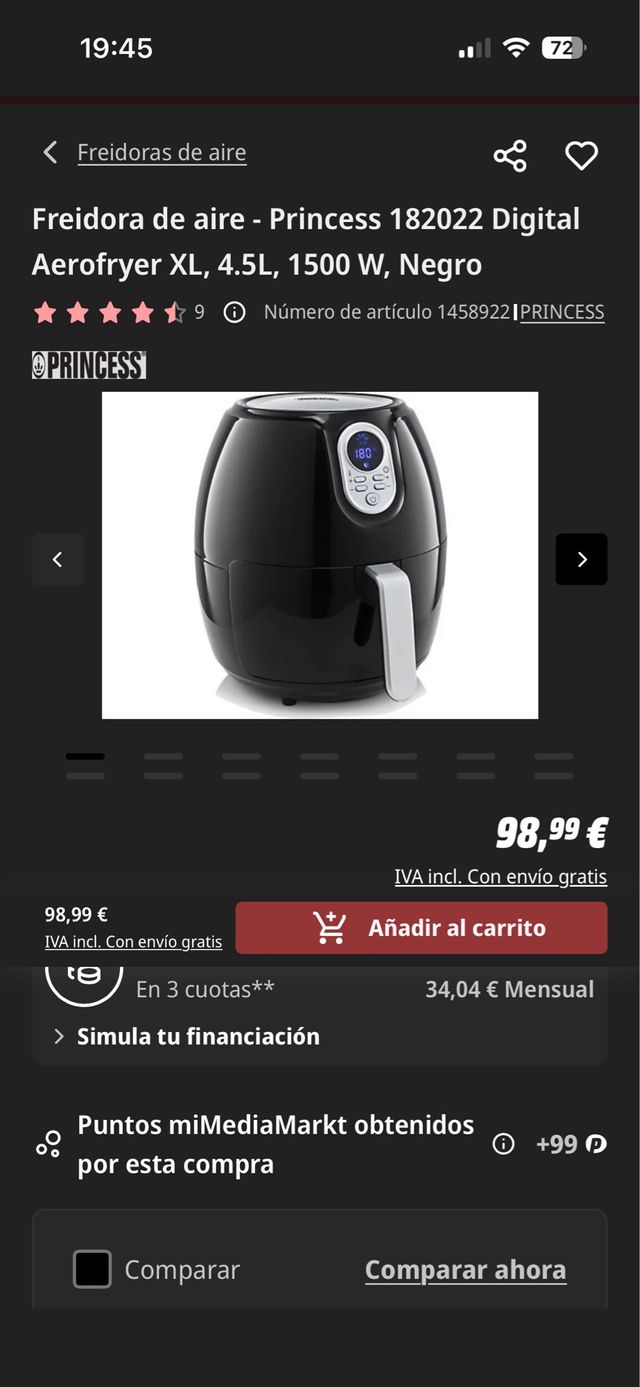Show next product image
The width and height of the screenshot is (640, 1387).
point(581,560)
